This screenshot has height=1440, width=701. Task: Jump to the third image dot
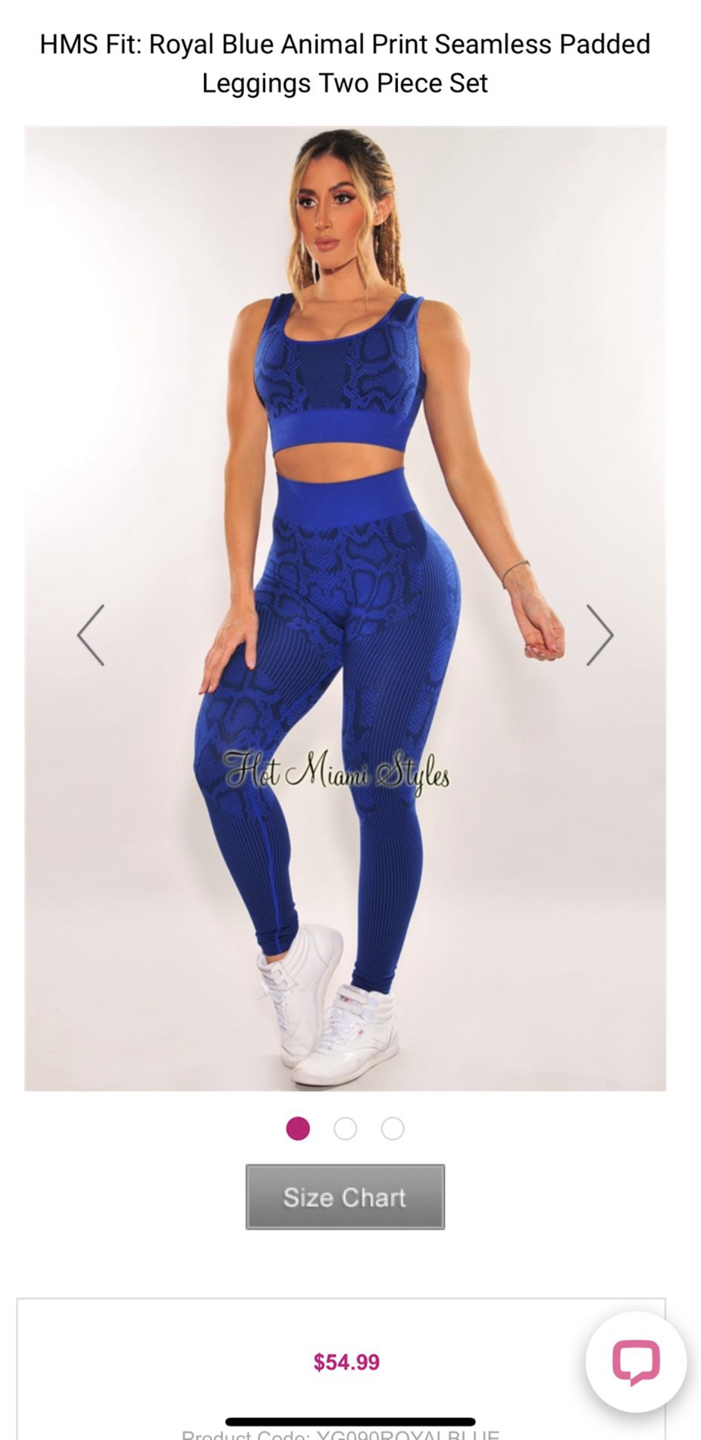pyautogui.click(x=393, y=1129)
